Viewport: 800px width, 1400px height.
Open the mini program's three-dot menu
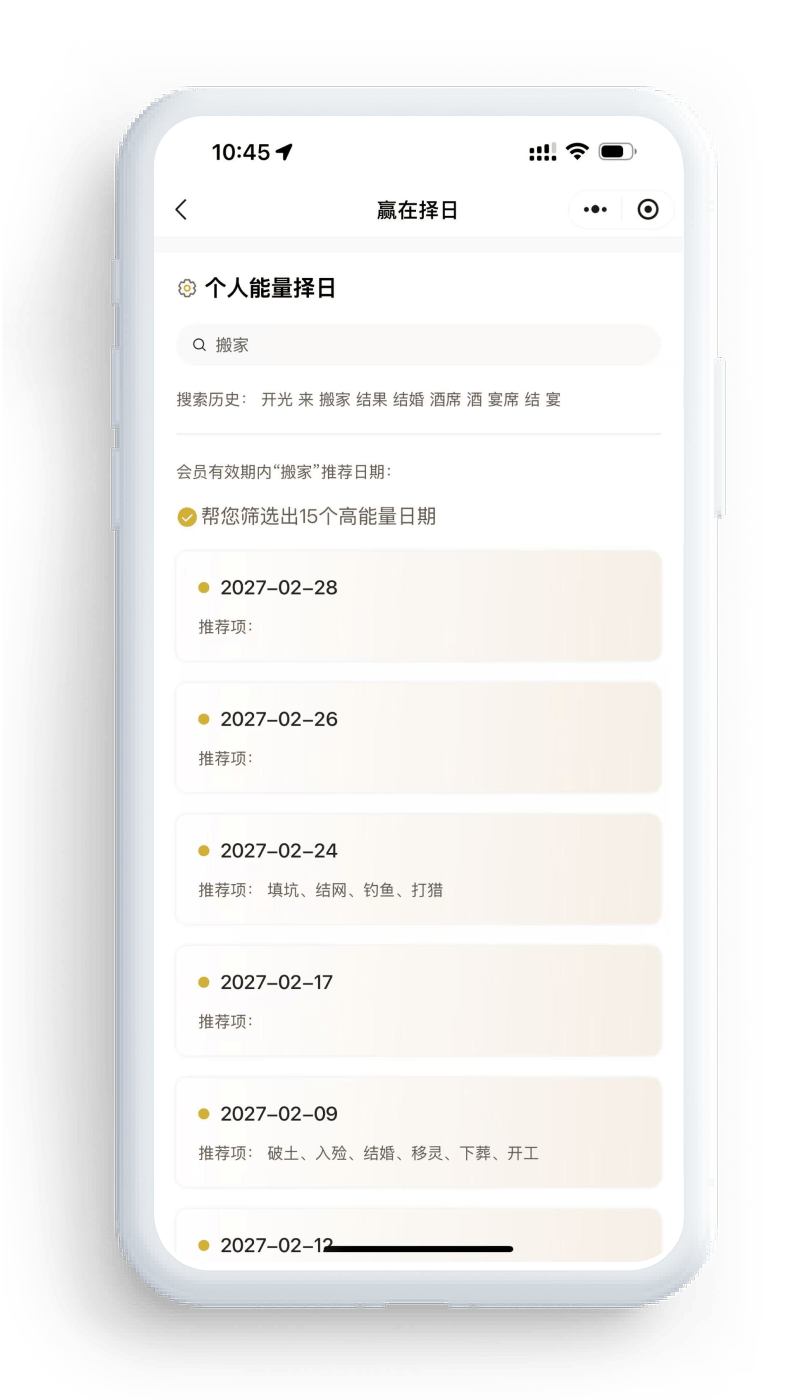(x=595, y=209)
